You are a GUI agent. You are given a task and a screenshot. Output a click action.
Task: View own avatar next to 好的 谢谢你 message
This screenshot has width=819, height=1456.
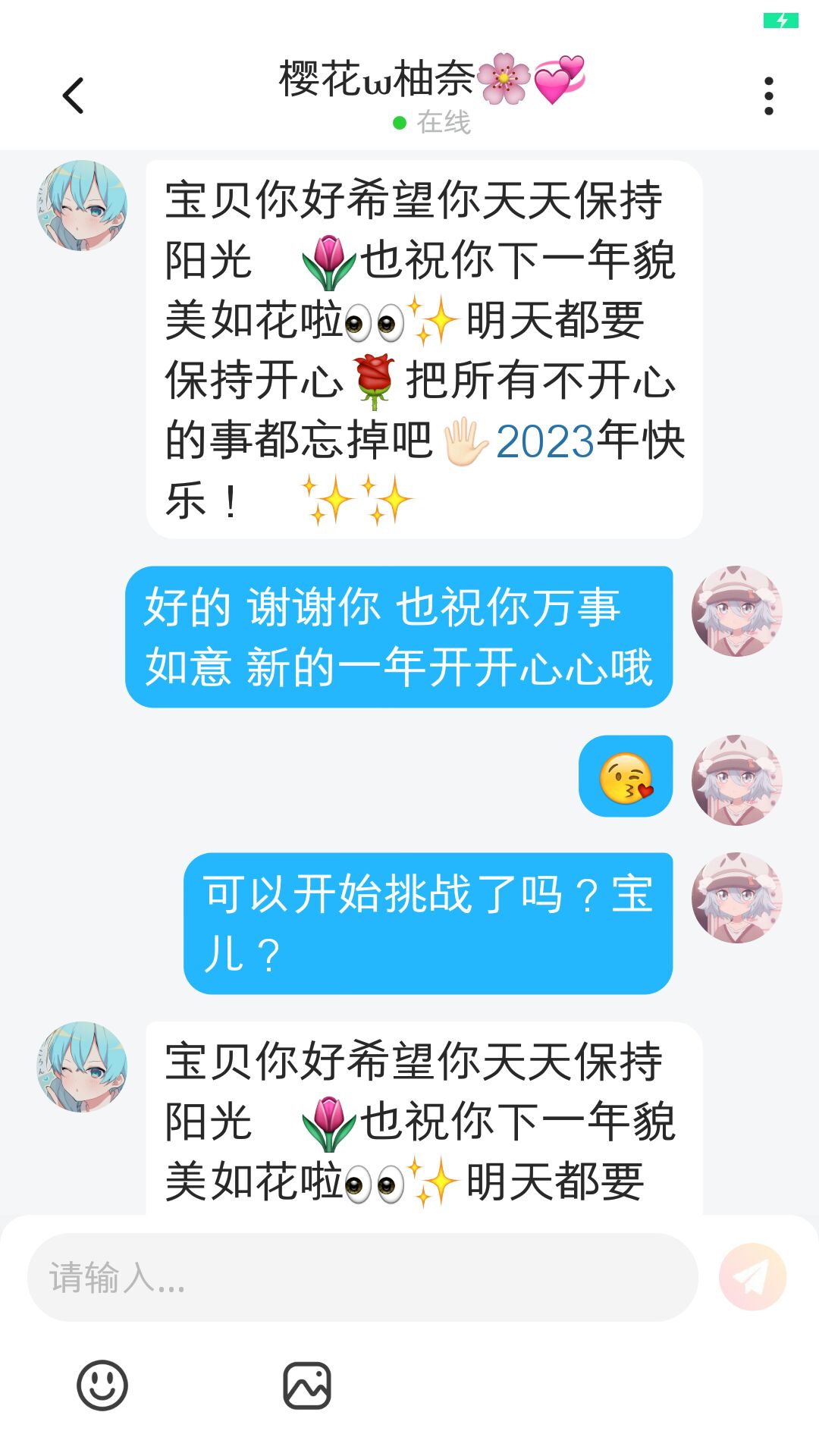(737, 611)
